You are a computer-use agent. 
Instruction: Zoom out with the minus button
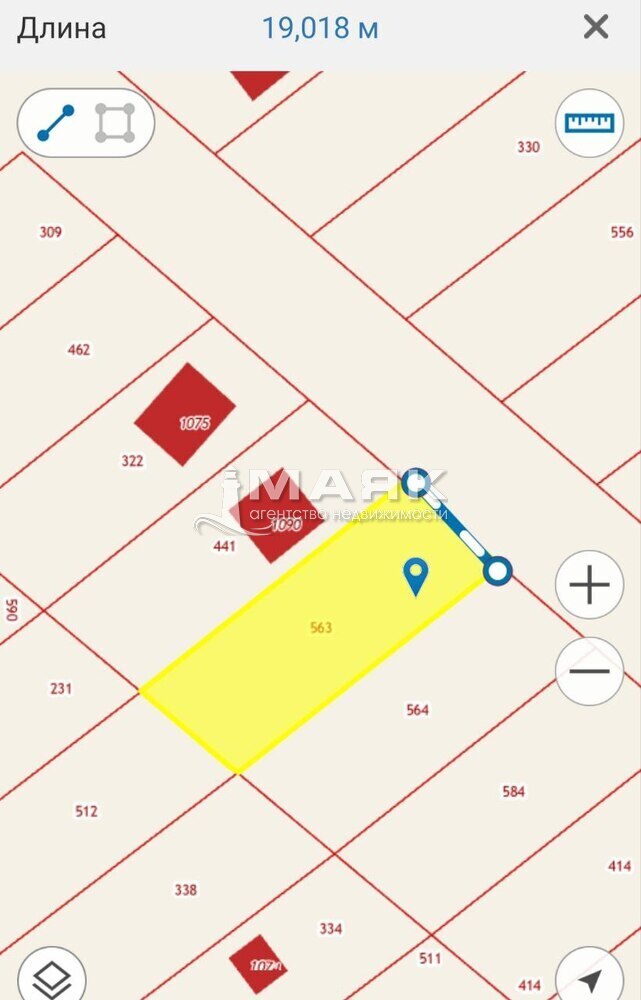pyautogui.click(x=589, y=671)
